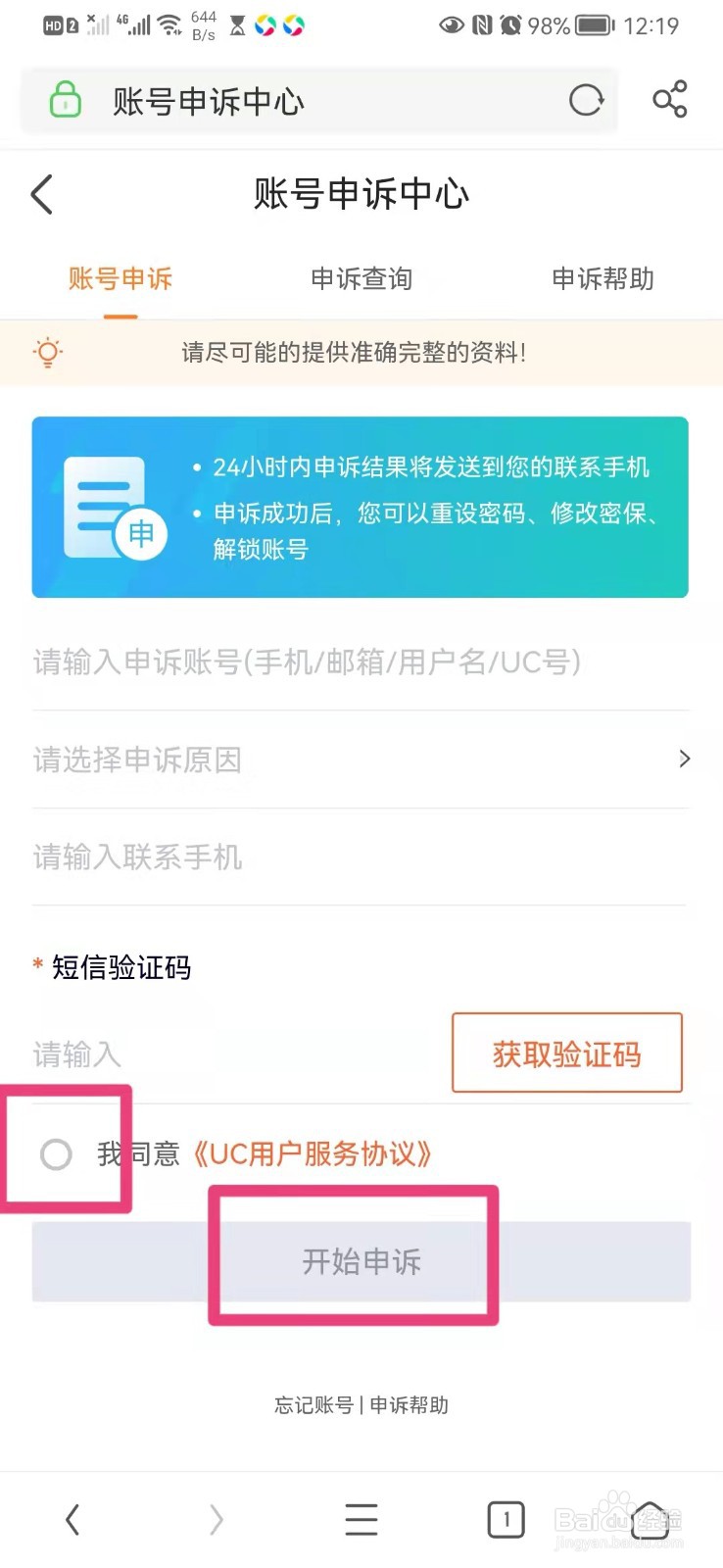The image size is (723, 1568).
Task: Tap the back arrow beside 账号申诉中心 title
Action: point(41,194)
